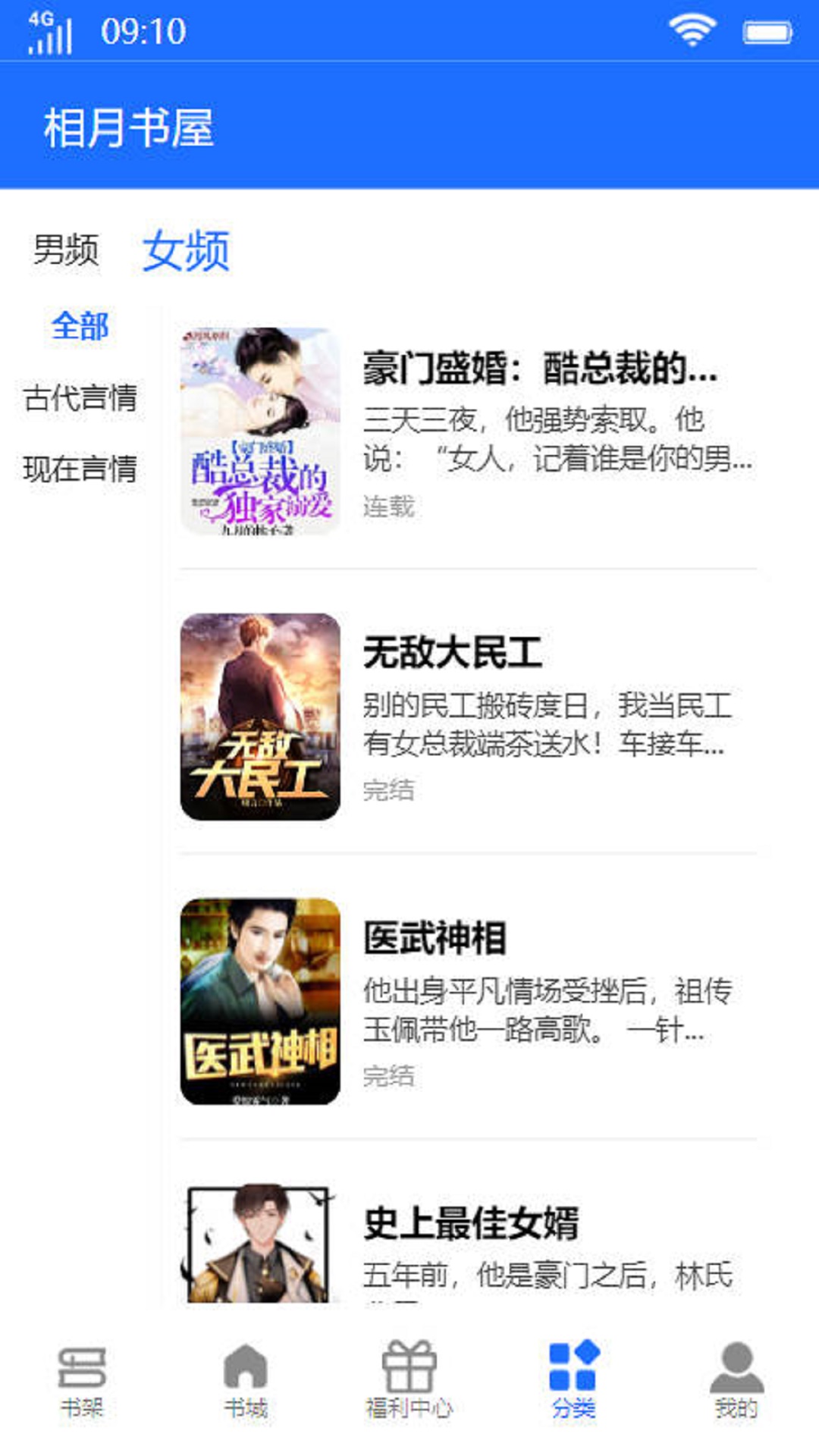Open the 福利中心 tab

click(409, 1380)
